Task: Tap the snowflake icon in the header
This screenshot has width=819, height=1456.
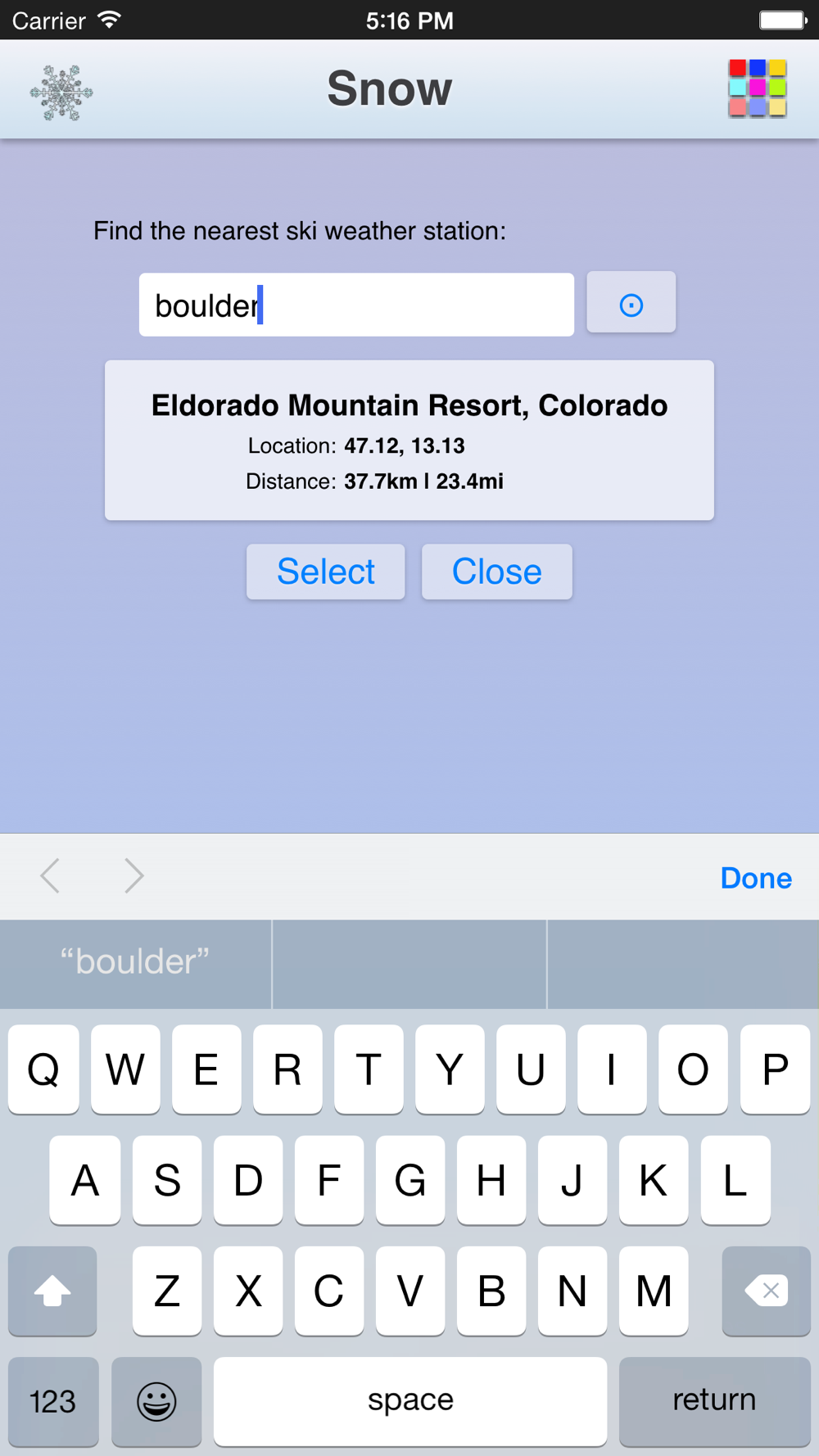Action: (x=61, y=93)
